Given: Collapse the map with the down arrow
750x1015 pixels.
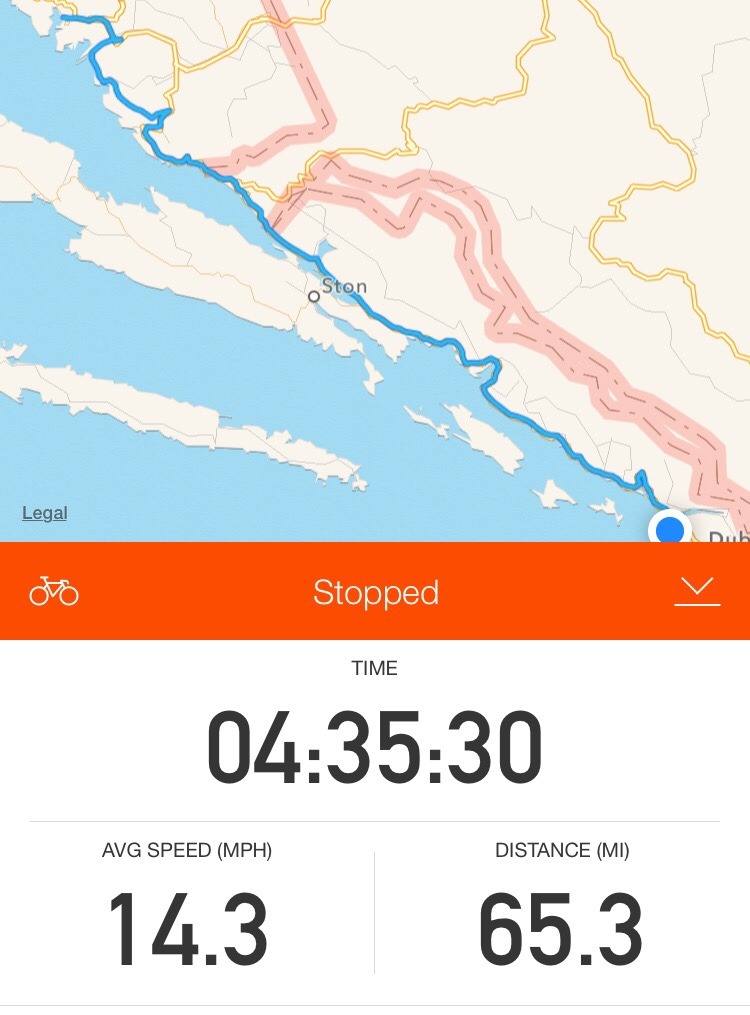Looking at the screenshot, I should tap(697, 591).
